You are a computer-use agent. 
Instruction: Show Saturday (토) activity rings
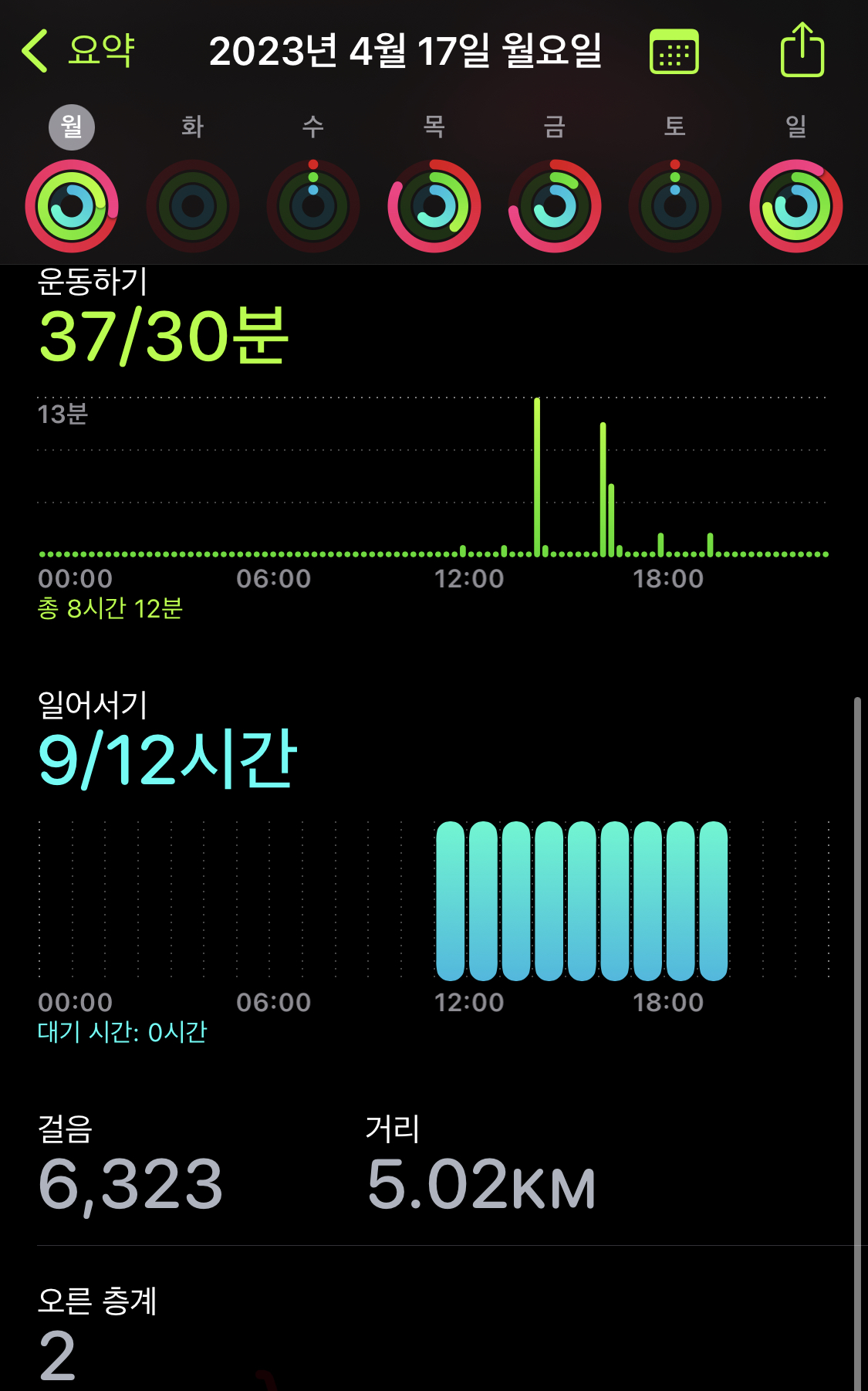point(675,205)
